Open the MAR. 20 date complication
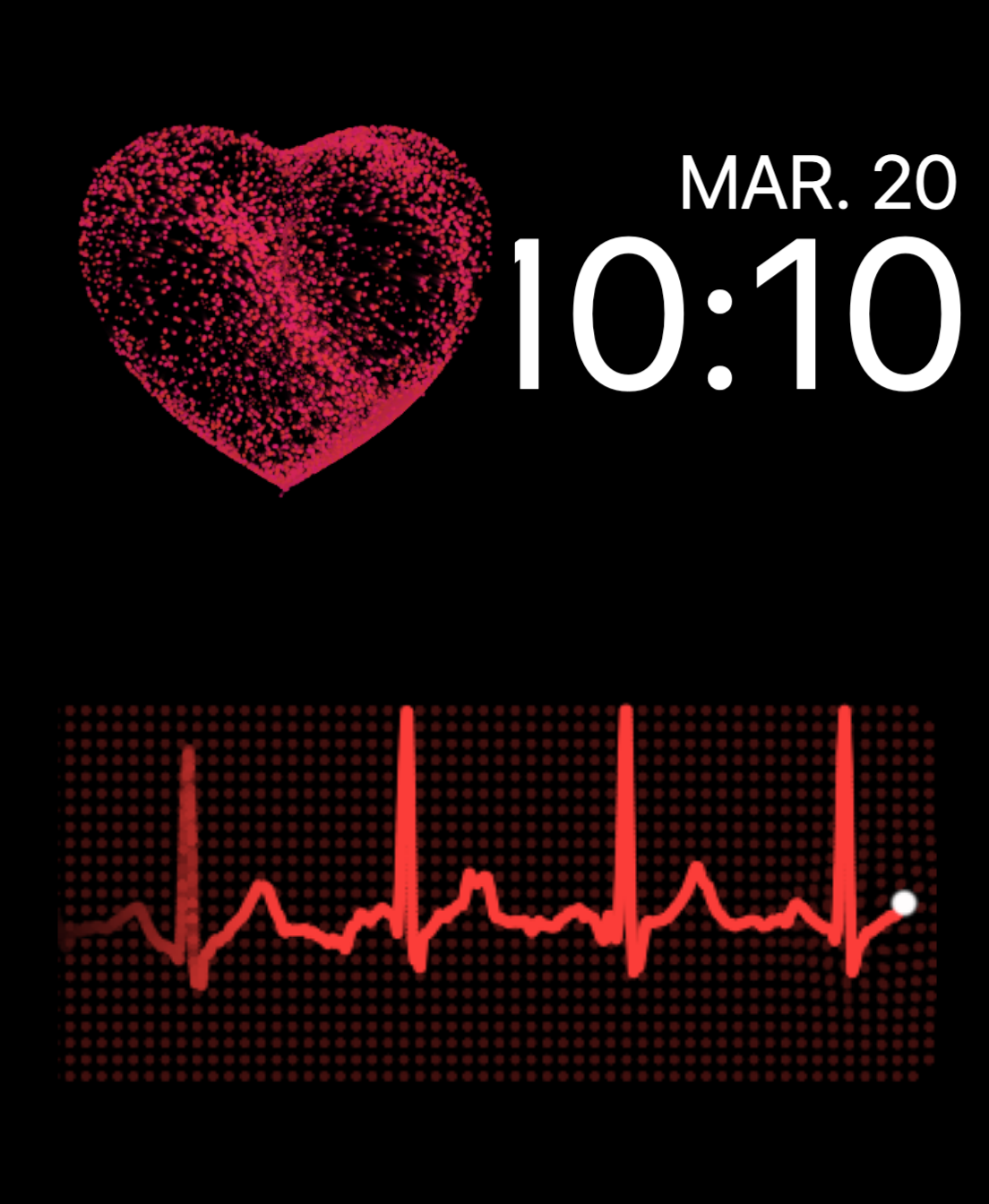Viewport: 989px width, 1204px height. [x=818, y=185]
